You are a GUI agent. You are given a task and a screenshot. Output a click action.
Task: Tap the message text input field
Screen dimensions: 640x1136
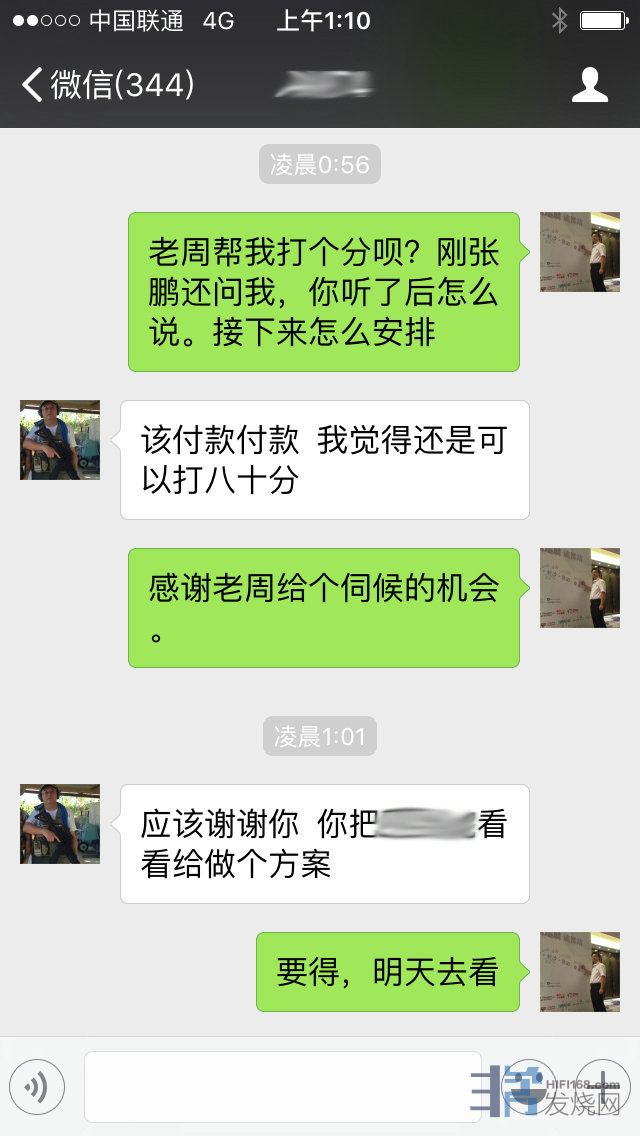point(282,1087)
